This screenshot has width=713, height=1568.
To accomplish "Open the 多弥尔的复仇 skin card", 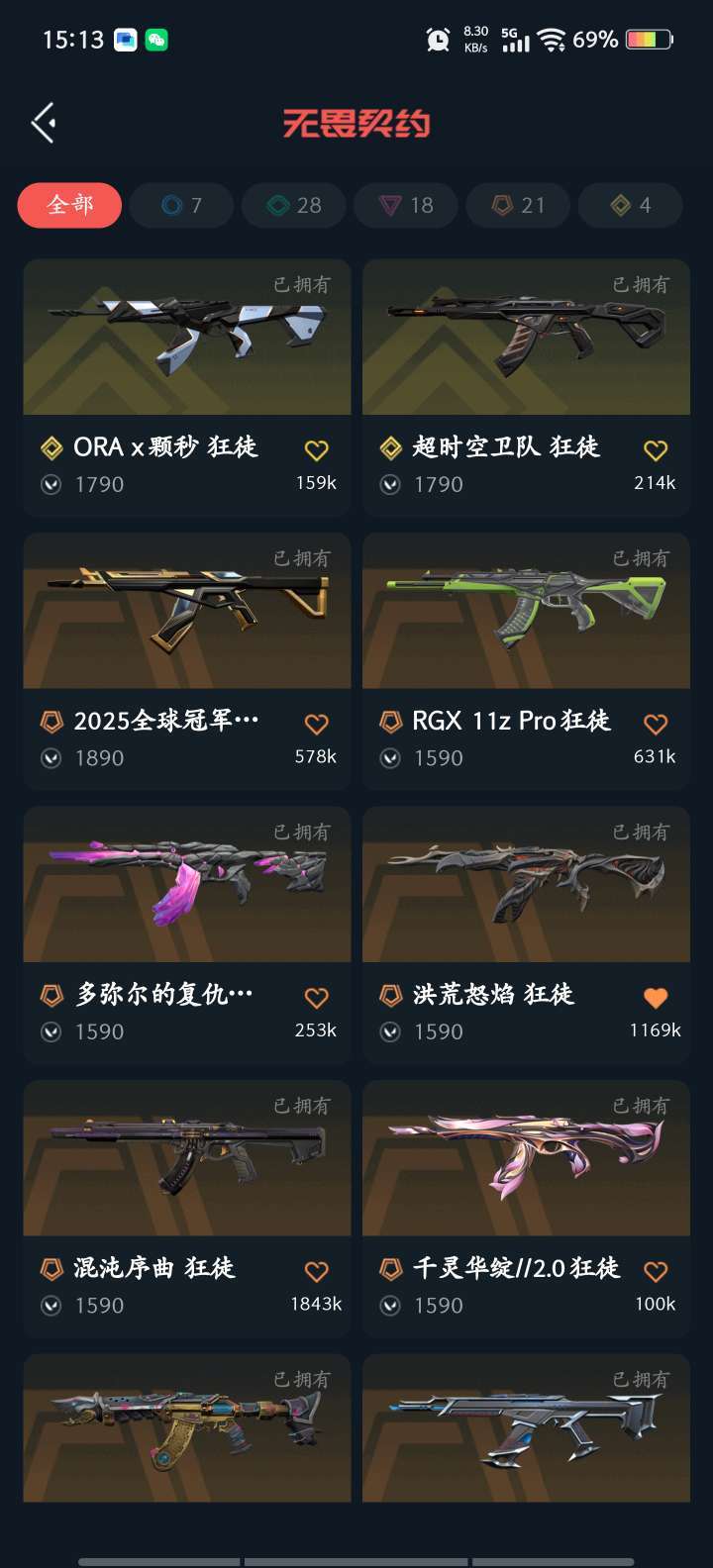I will (x=186, y=885).
